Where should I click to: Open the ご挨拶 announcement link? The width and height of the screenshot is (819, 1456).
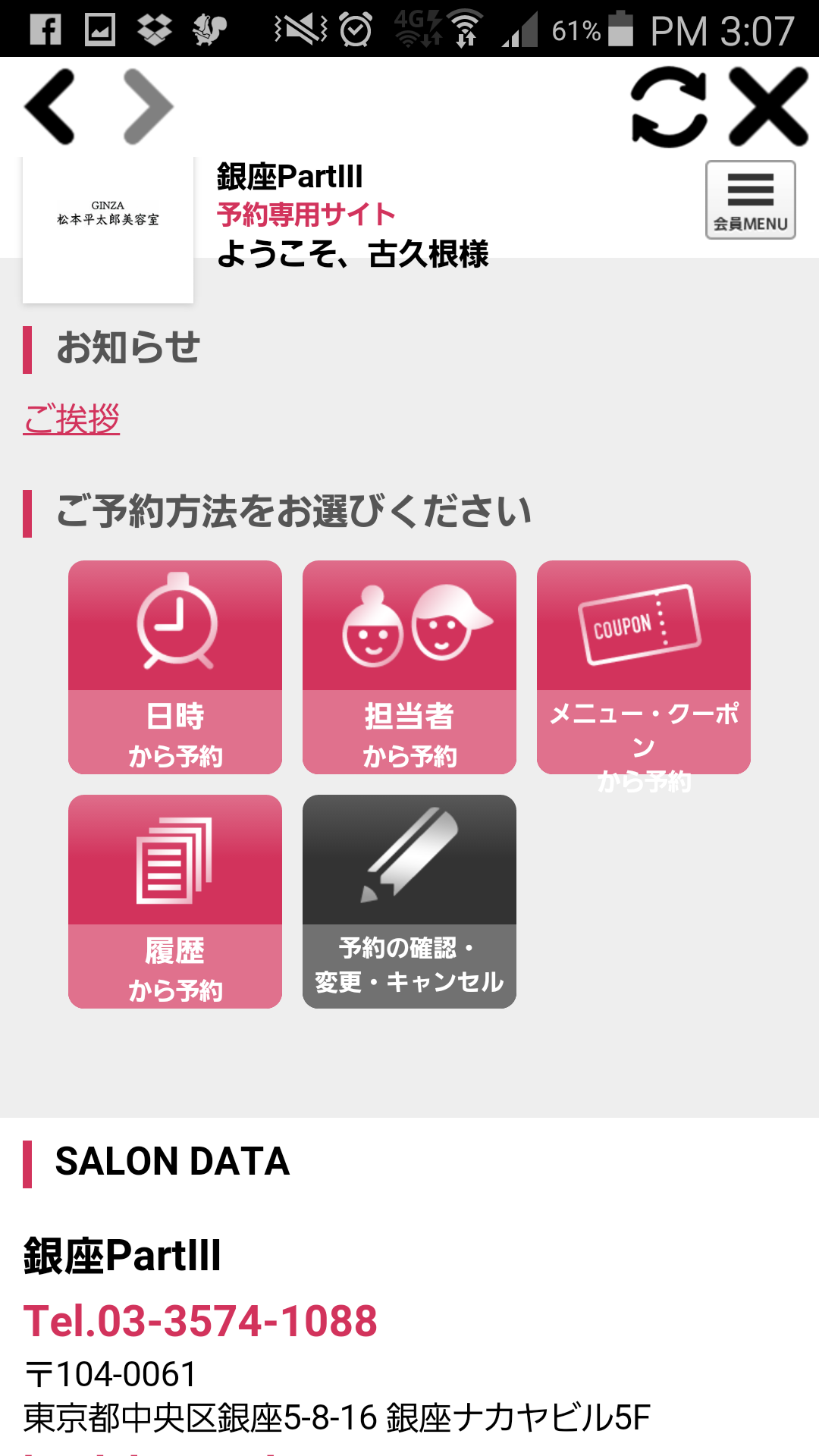[x=71, y=419]
